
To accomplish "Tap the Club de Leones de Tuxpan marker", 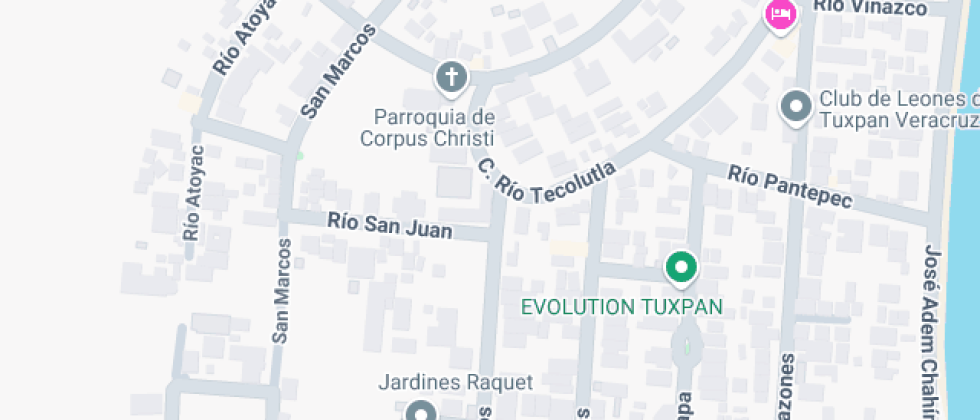I will coord(796,106).
